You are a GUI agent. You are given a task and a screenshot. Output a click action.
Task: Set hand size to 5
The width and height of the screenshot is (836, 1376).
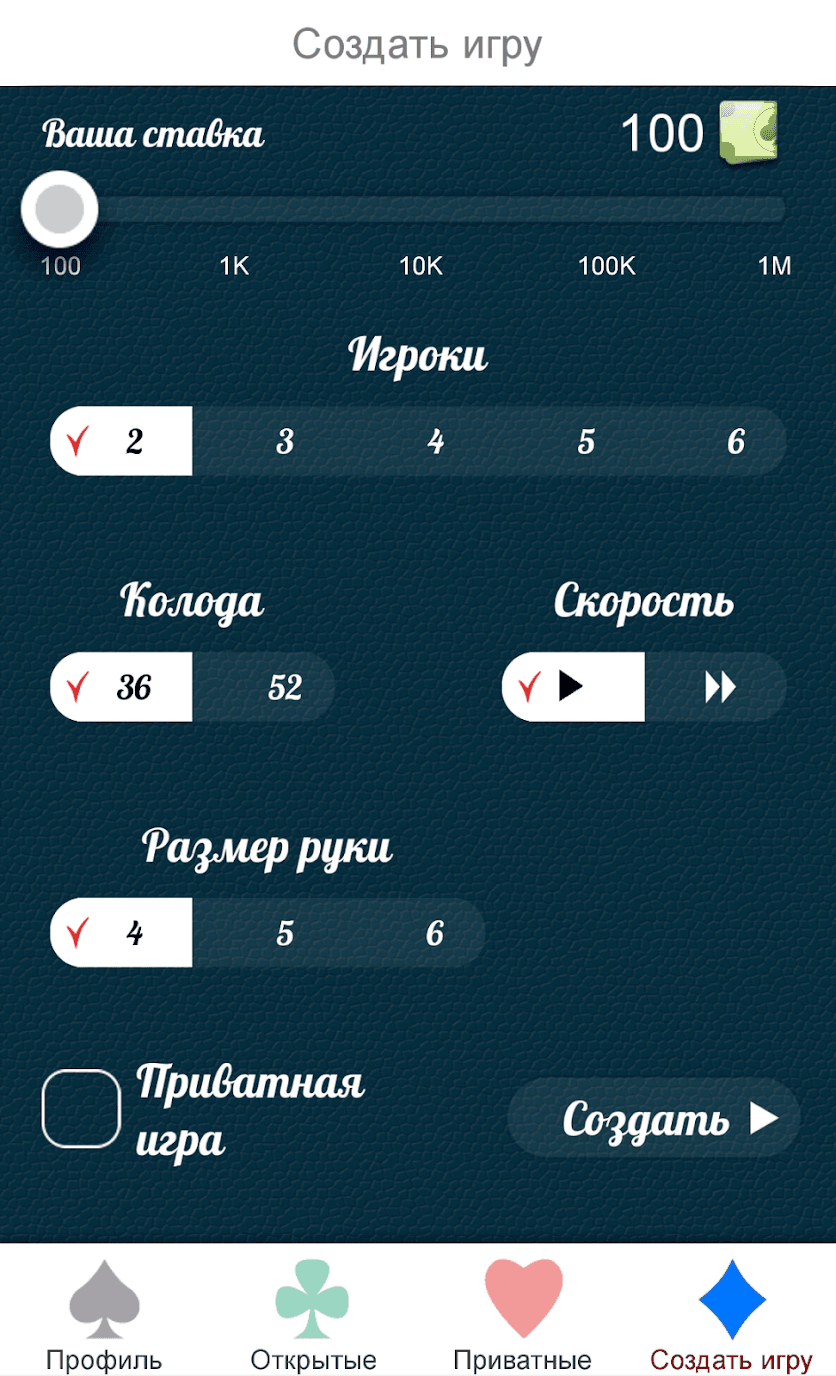point(285,933)
